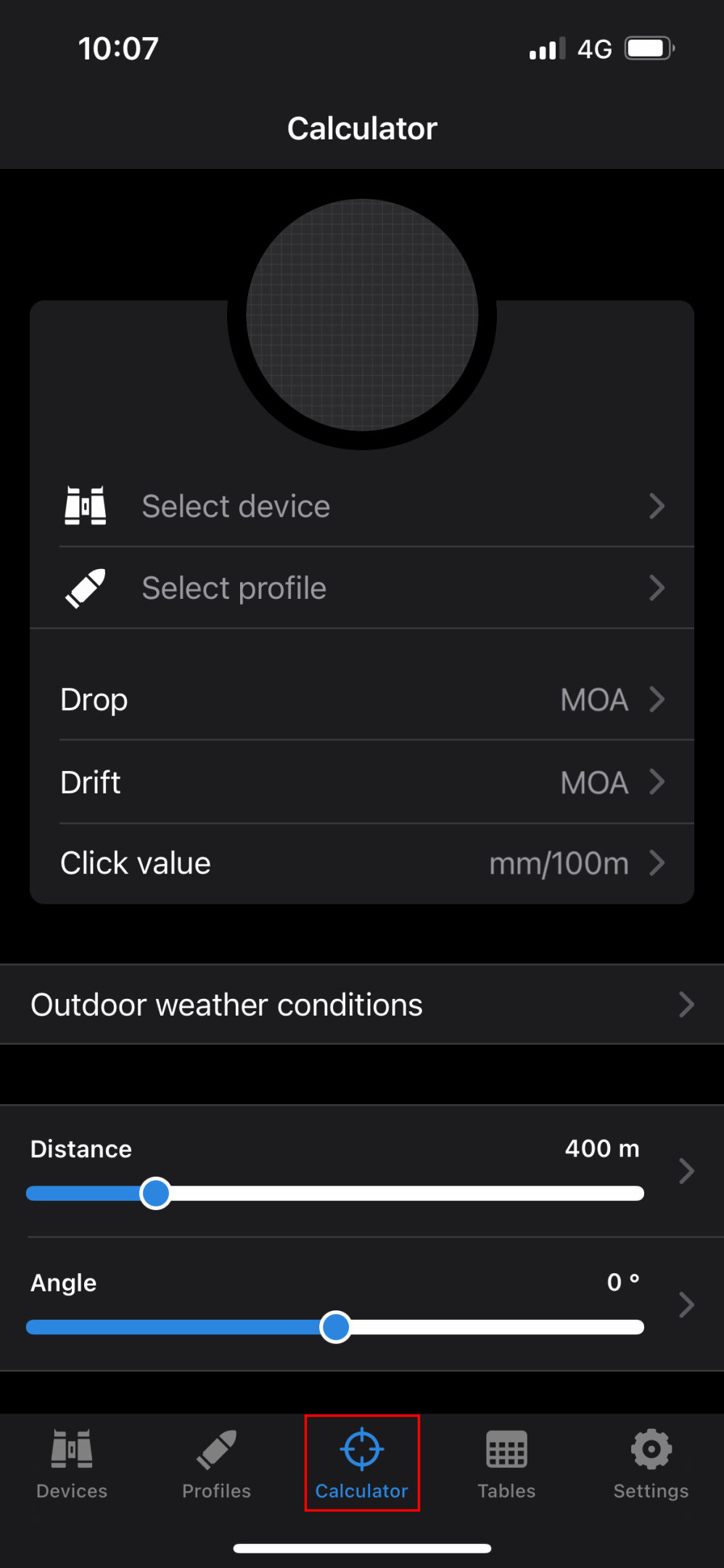This screenshot has height=1568, width=724.
Task: Open Outdoor weather conditions
Action: coord(362,1005)
